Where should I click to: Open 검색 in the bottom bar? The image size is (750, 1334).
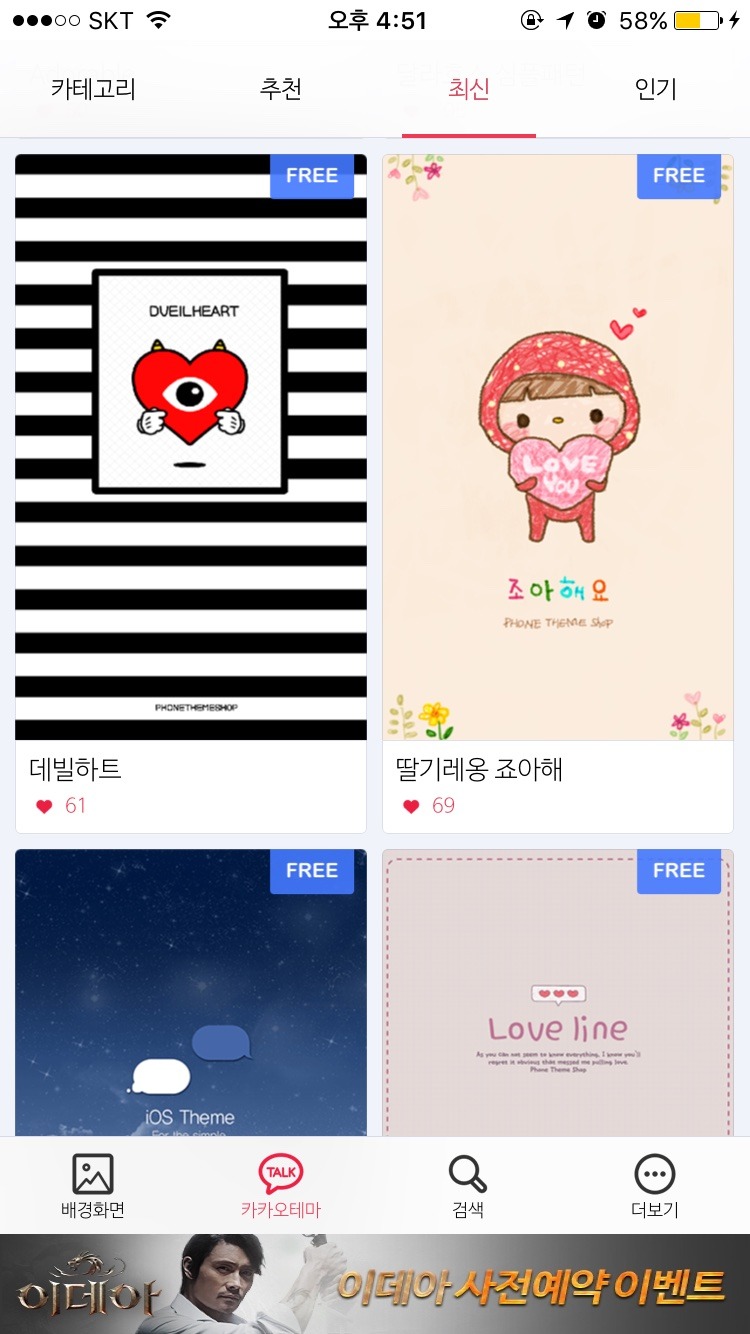click(x=468, y=1186)
